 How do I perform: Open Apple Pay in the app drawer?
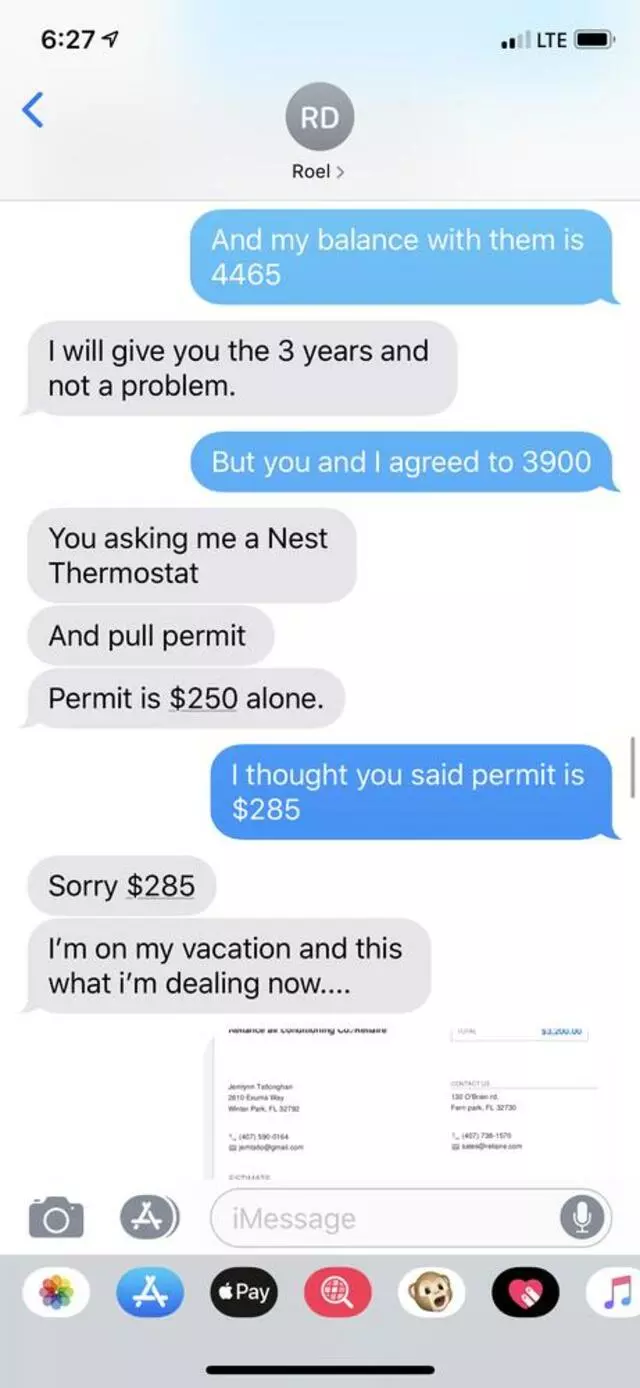(x=243, y=1292)
